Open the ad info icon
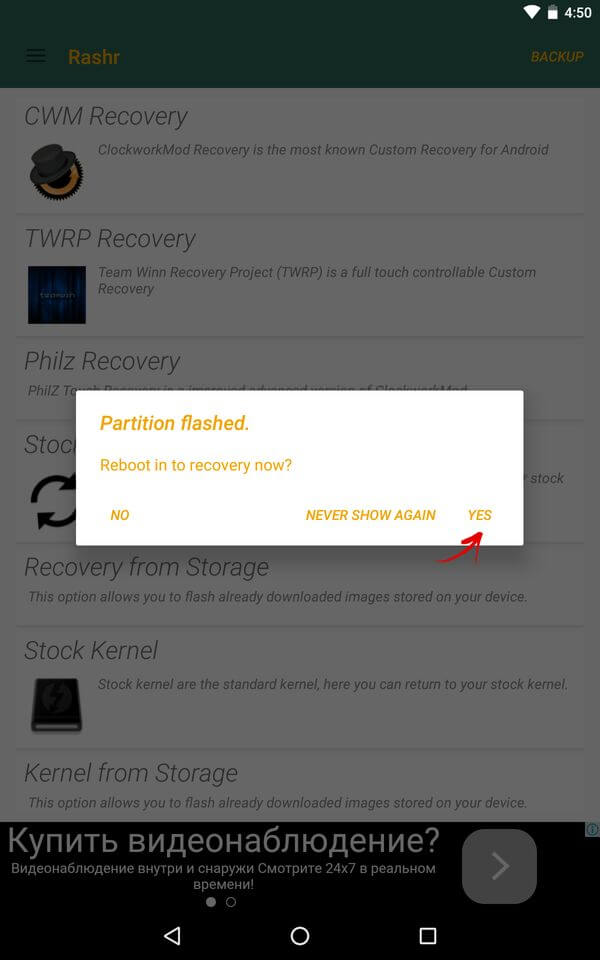 [591, 830]
